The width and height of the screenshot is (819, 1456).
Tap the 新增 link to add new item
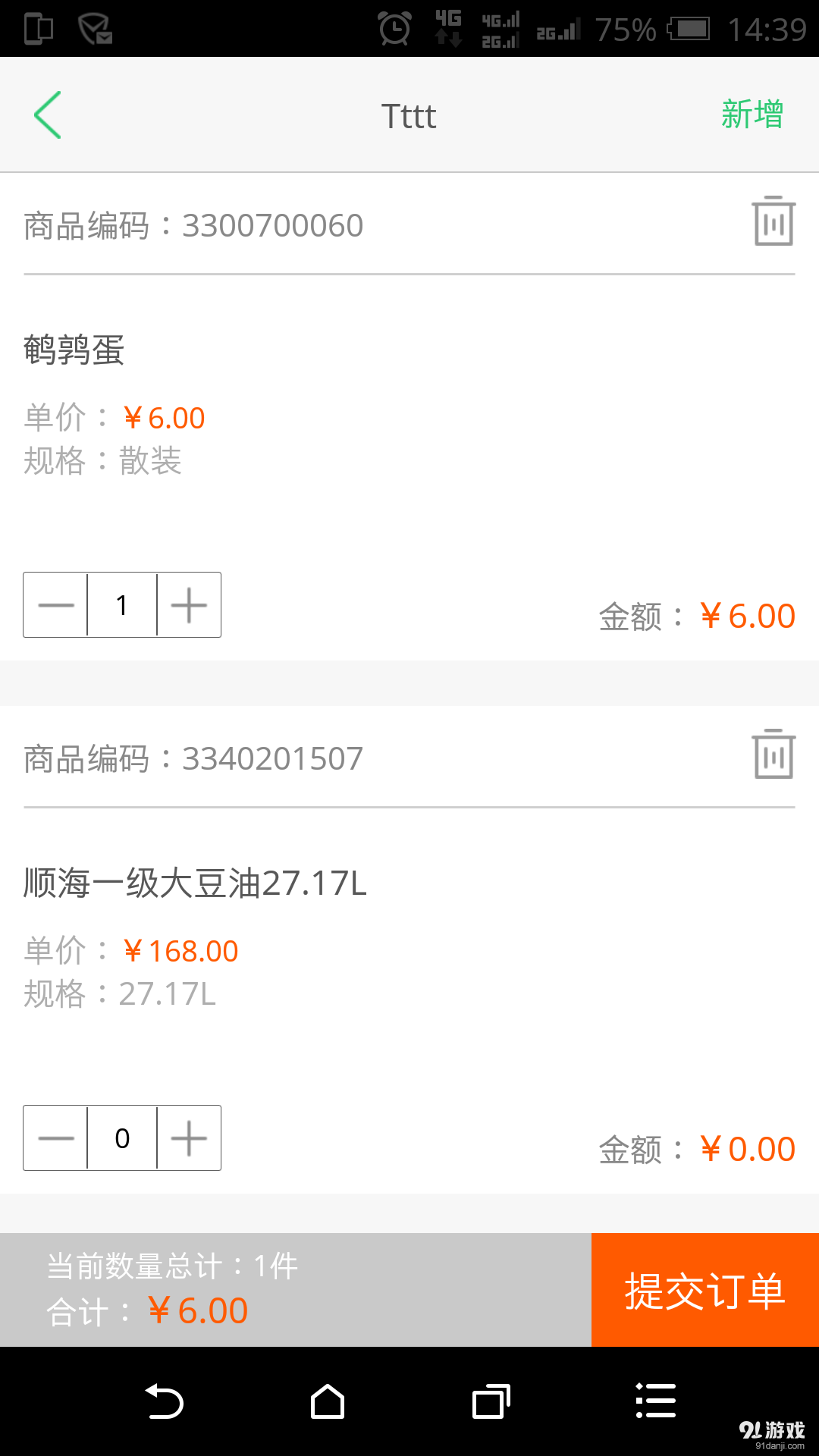click(x=752, y=115)
